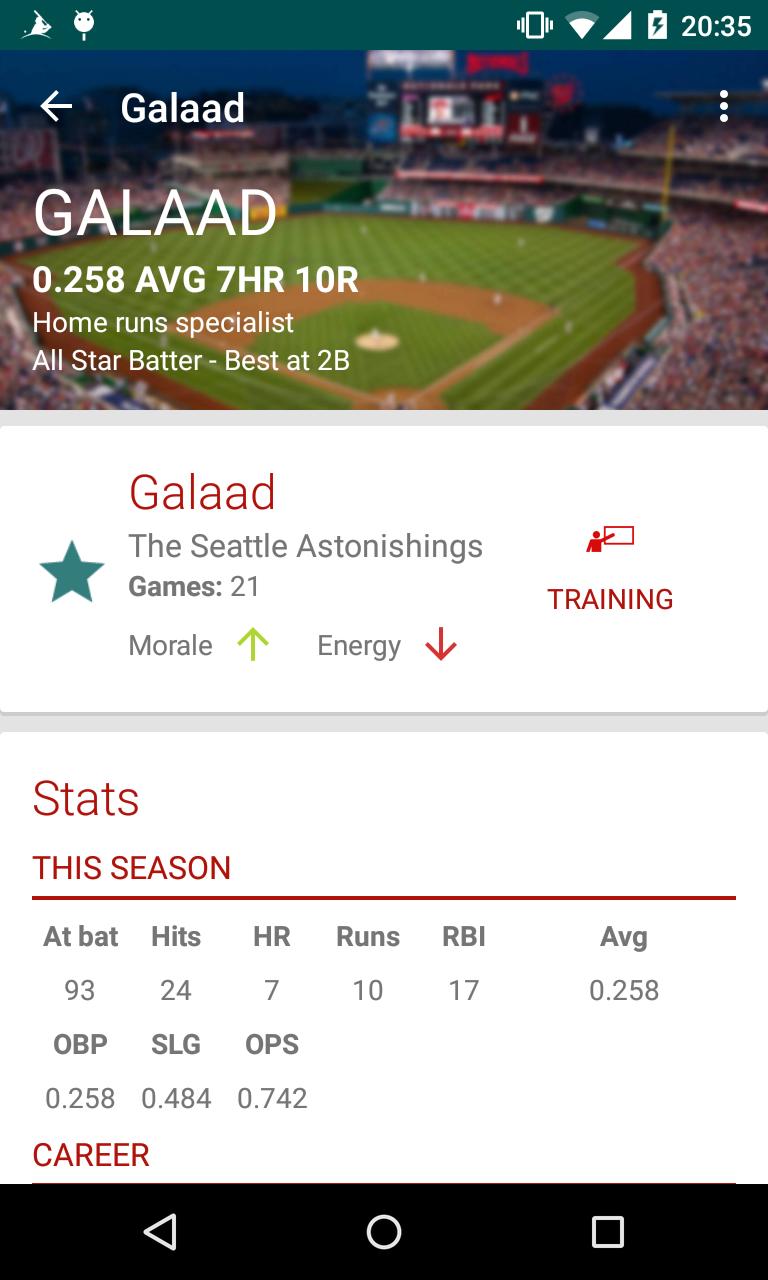Tap the Stats heading
This screenshot has width=768, height=1280.
pyautogui.click(x=86, y=797)
